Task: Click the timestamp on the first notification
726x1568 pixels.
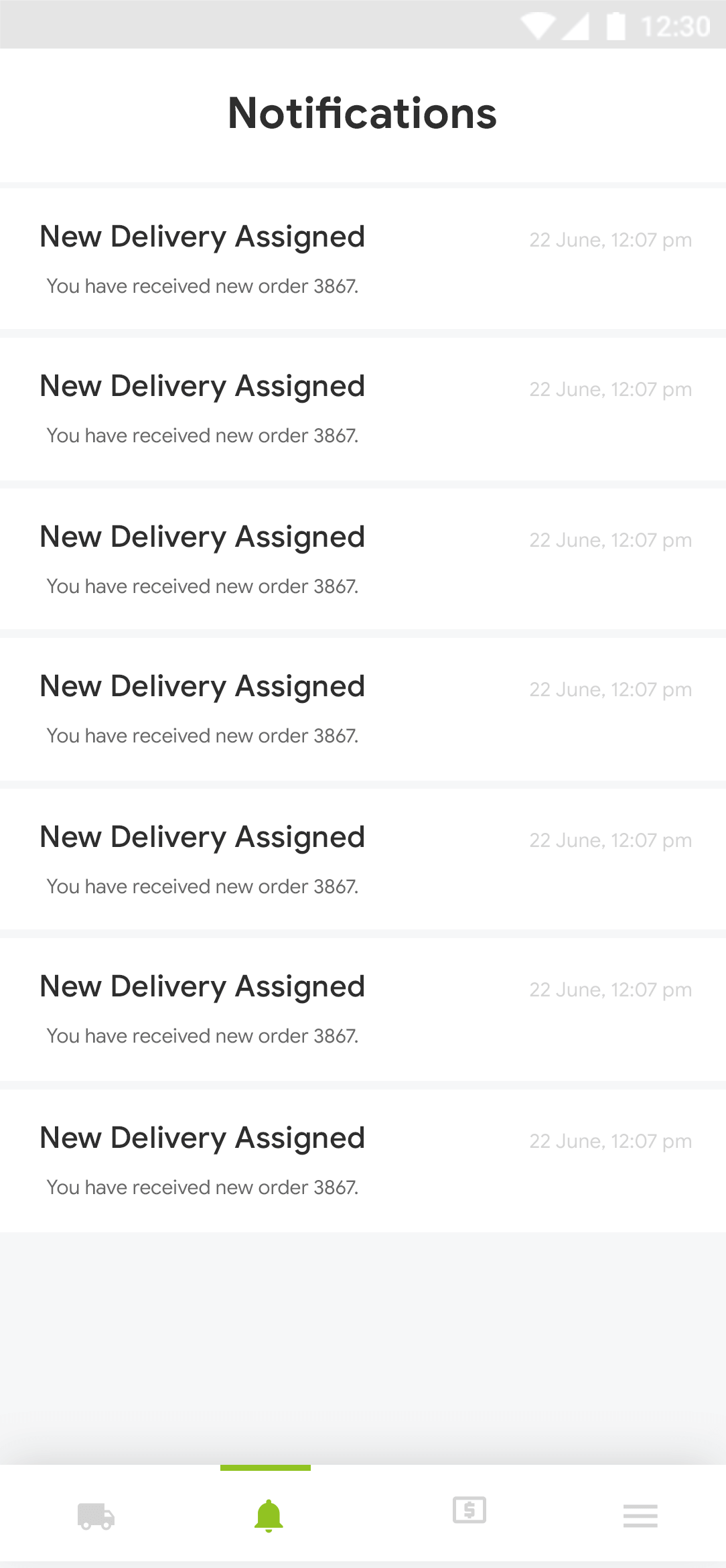Action: [610, 240]
